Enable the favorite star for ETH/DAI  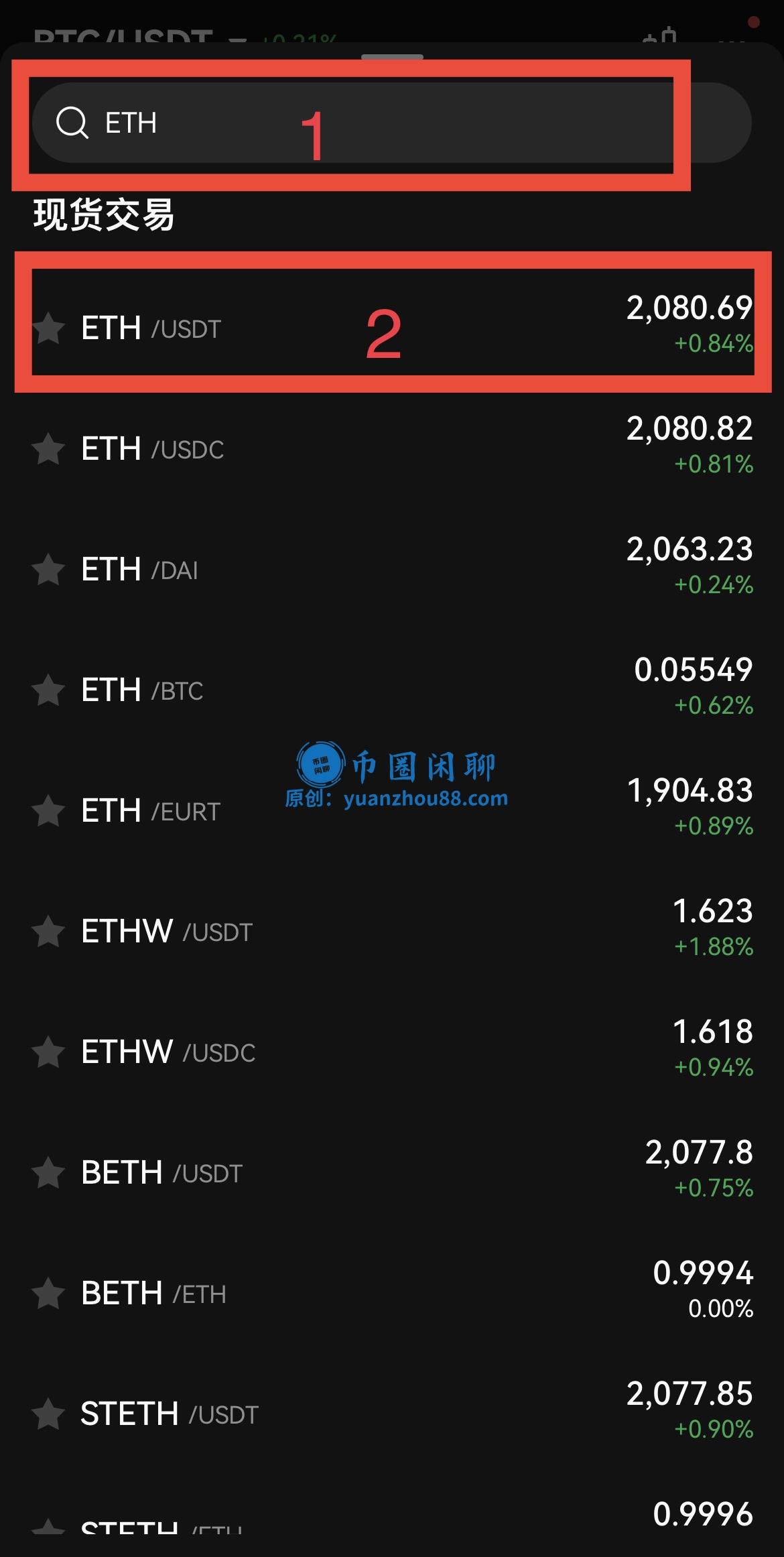click(48, 569)
